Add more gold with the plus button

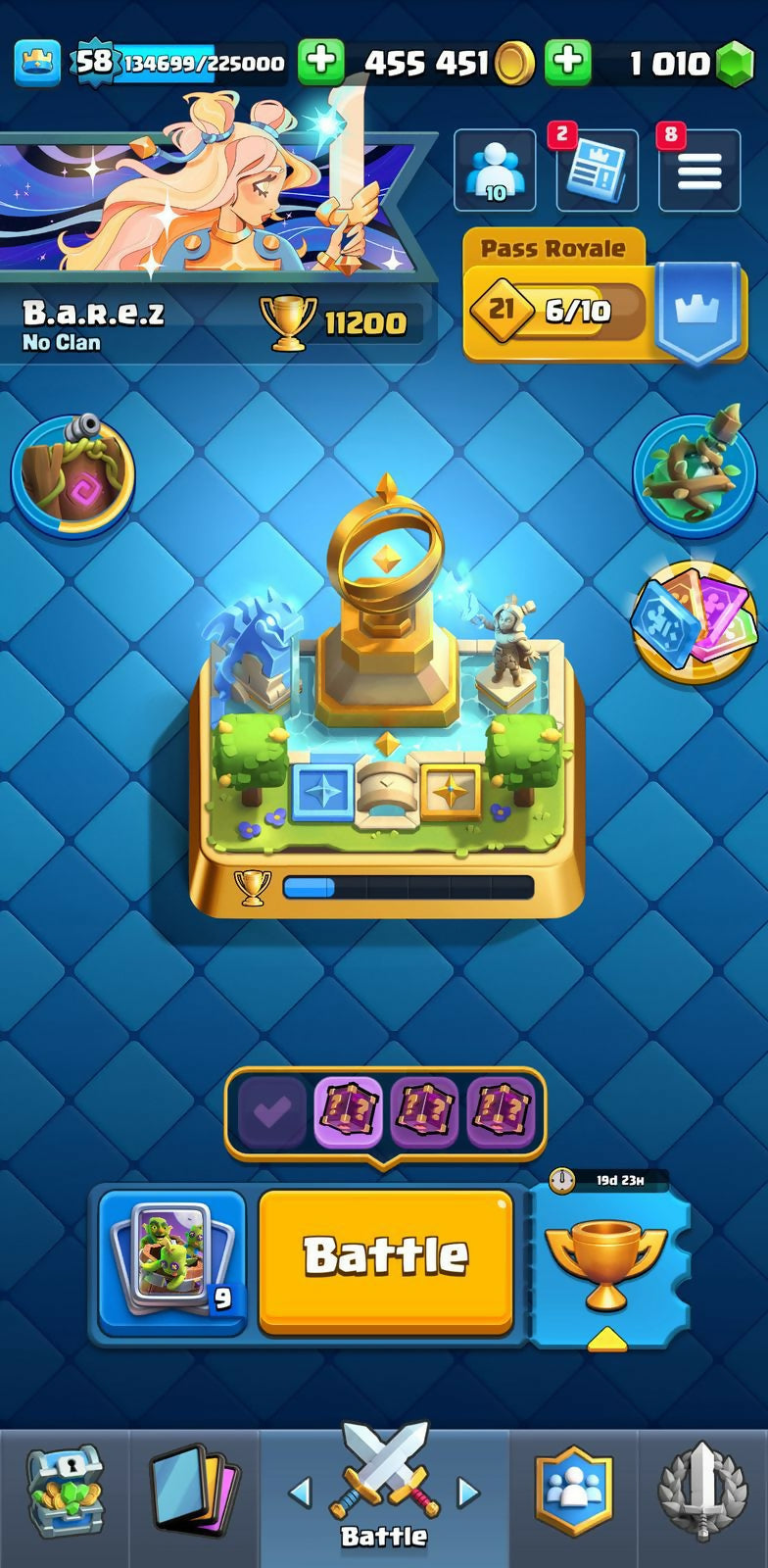[x=568, y=63]
